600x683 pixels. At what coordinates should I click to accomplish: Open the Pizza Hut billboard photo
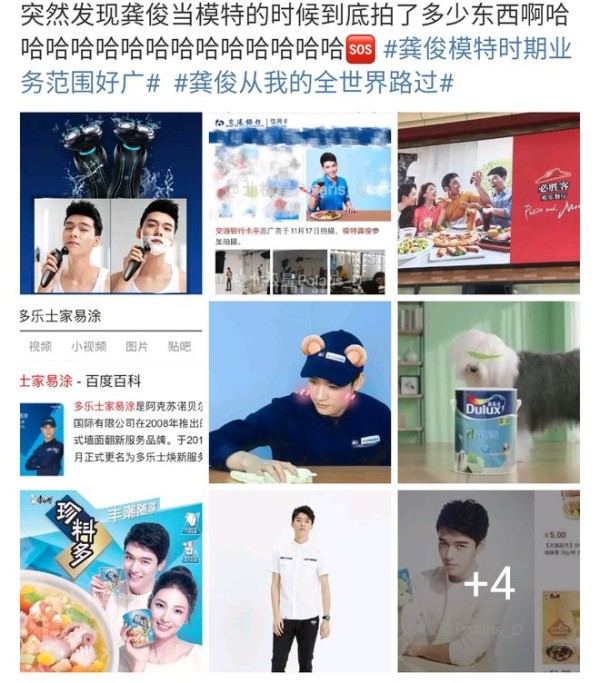pos(488,203)
